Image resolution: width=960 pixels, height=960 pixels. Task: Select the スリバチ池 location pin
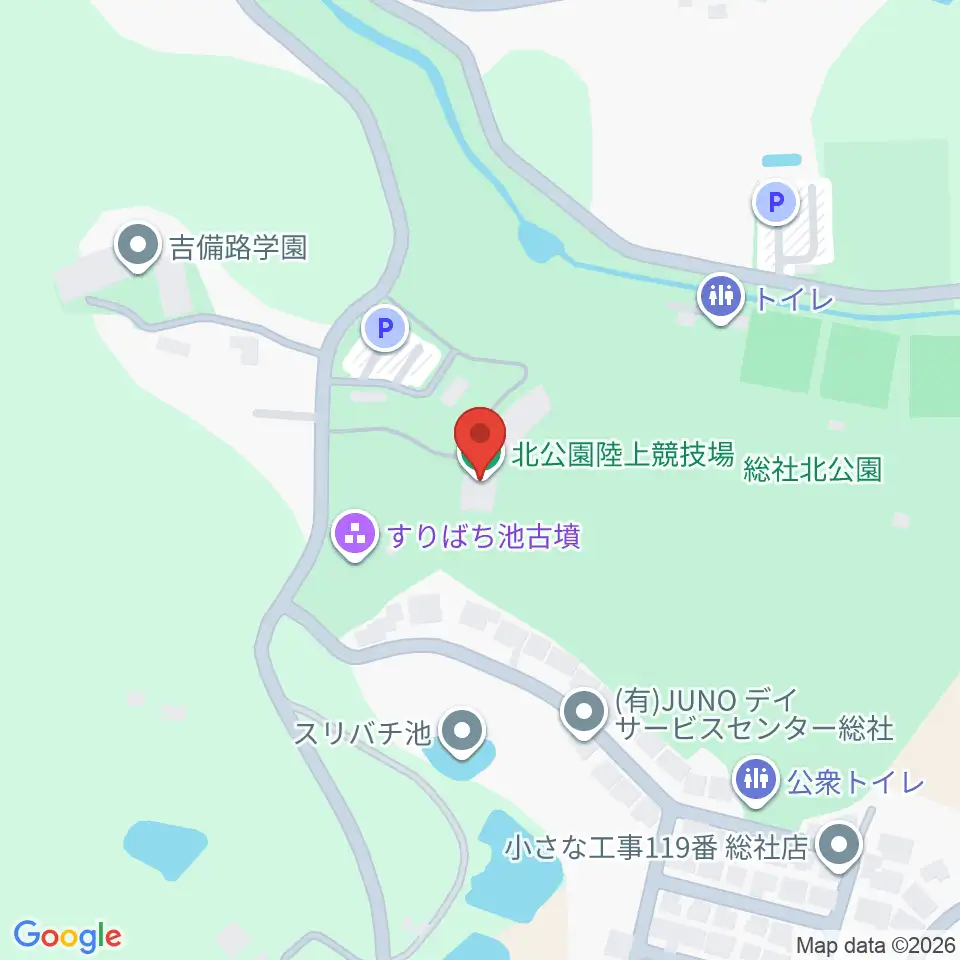point(462,733)
